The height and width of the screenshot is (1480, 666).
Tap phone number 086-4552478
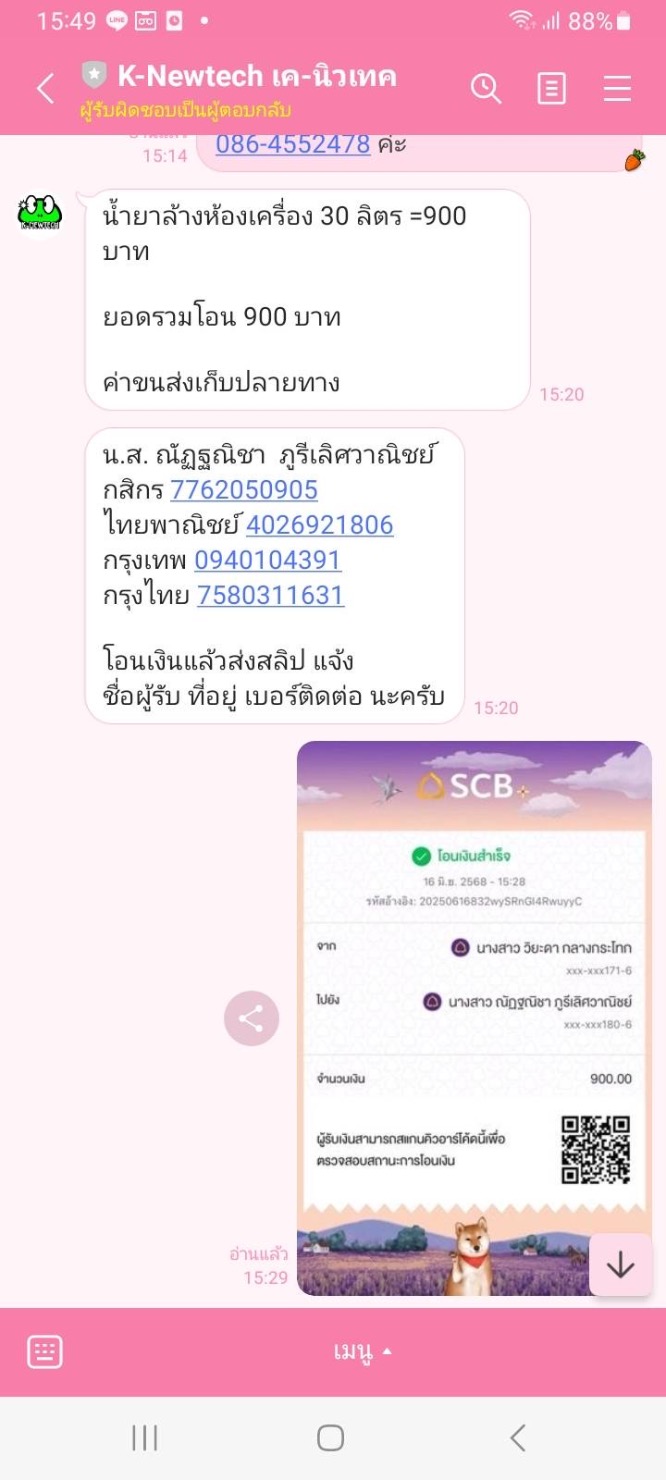(293, 143)
